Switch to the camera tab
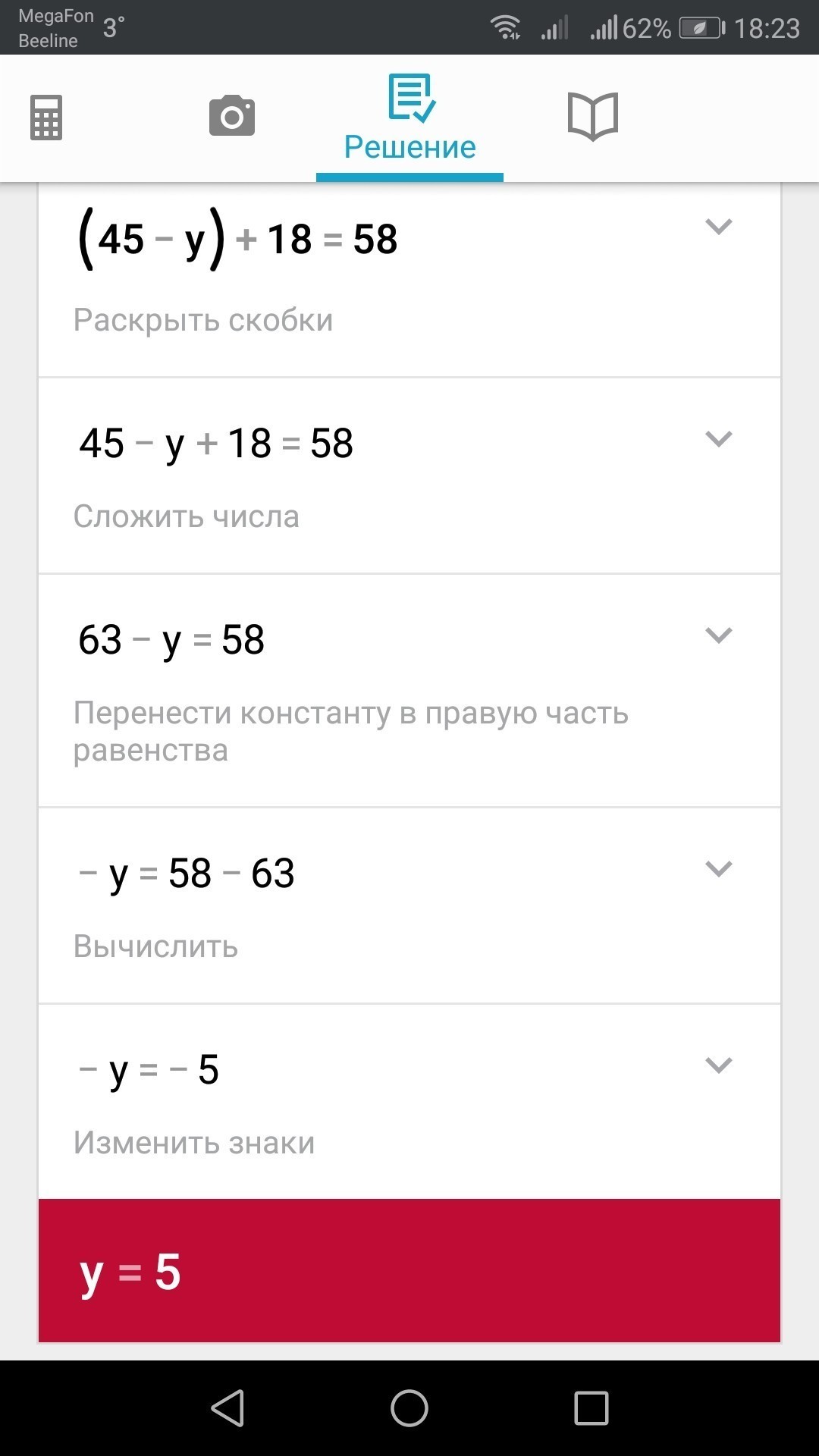The image size is (819, 1456). 232,116
